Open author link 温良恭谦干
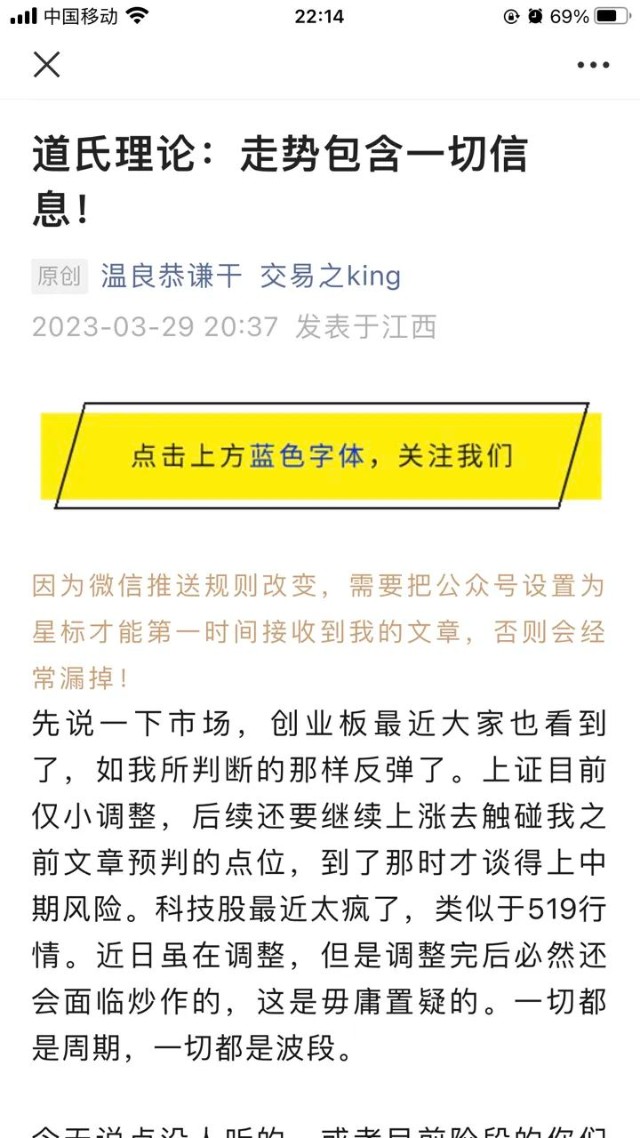 click(x=171, y=276)
